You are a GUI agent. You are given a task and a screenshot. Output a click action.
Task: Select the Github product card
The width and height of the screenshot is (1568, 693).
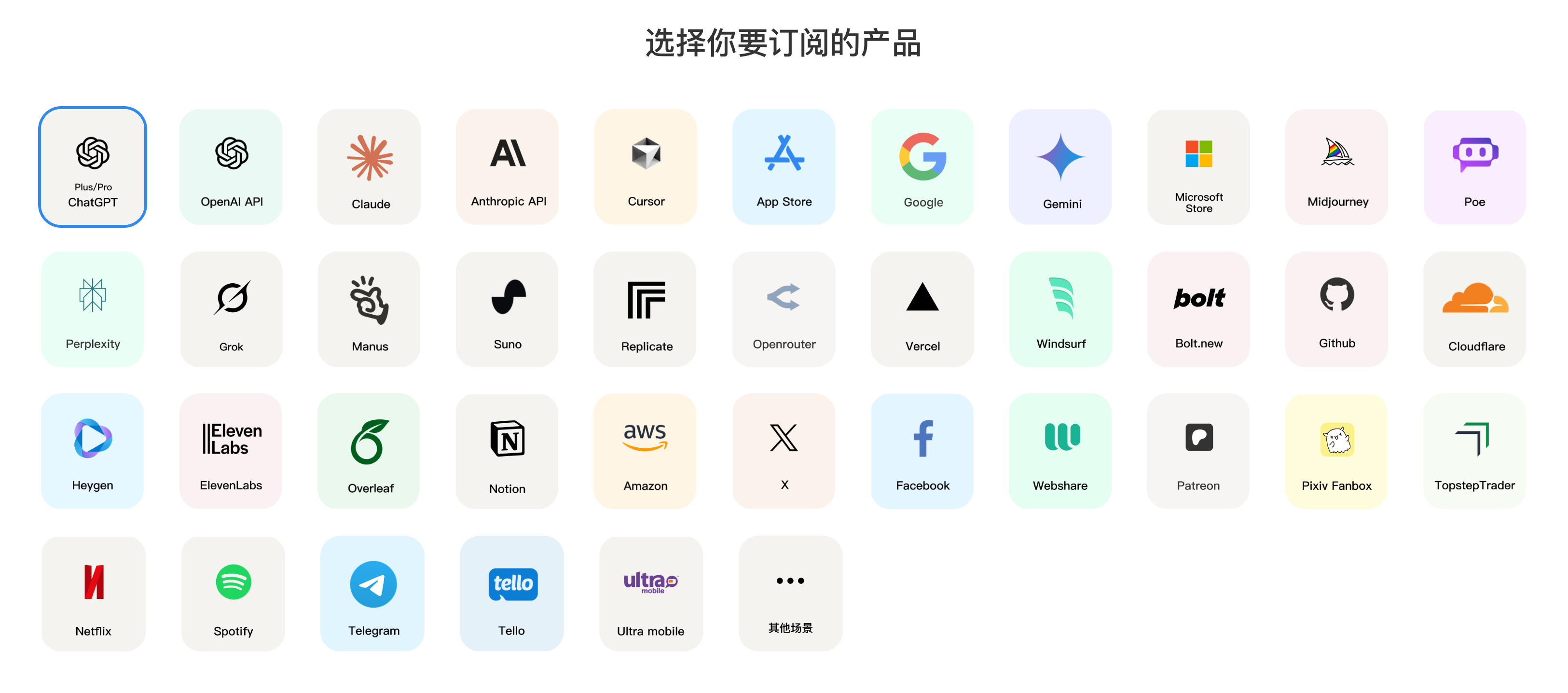(1337, 309)
